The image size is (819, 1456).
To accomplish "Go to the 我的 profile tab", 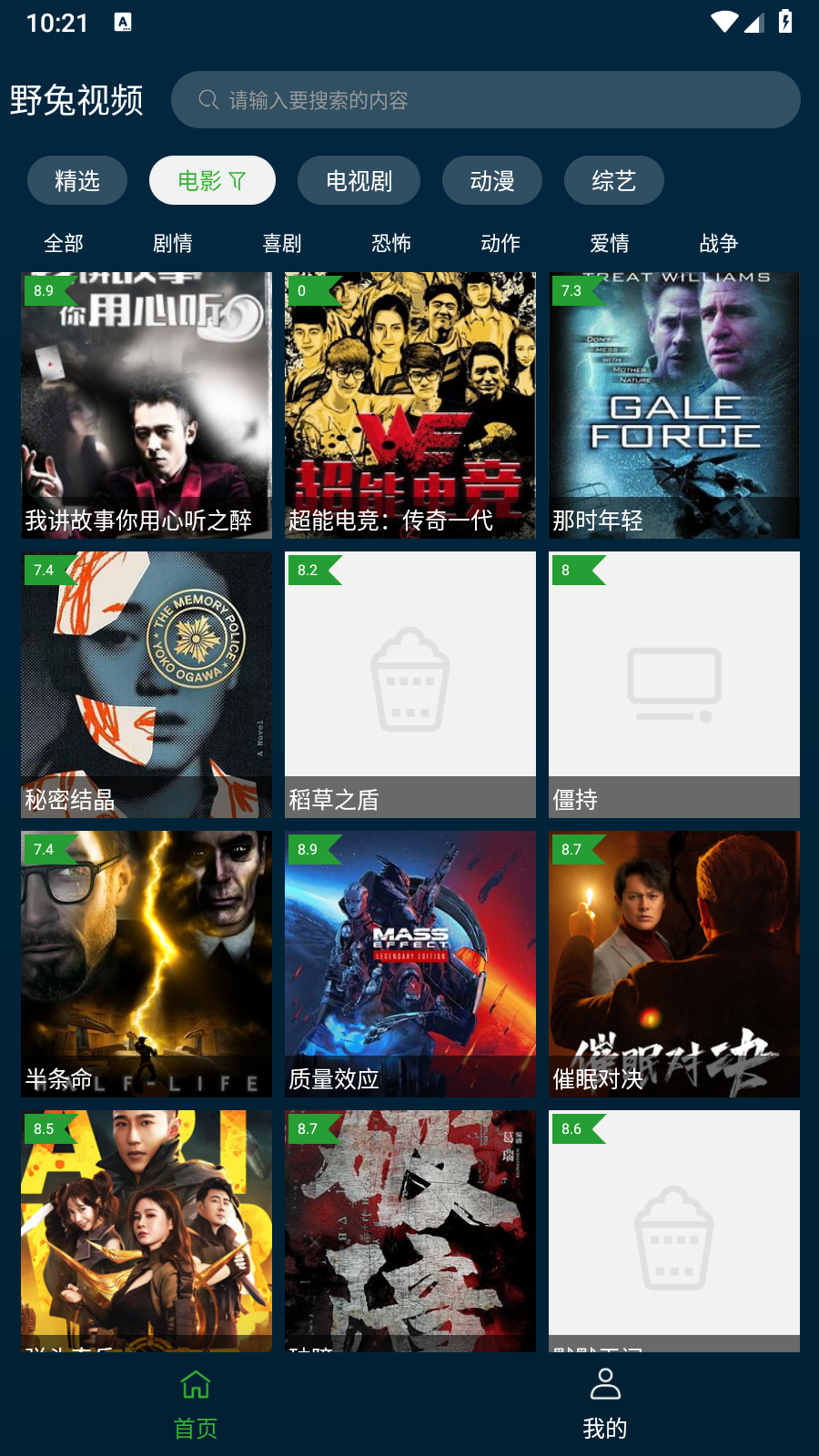I will [x=605, y=1403].
